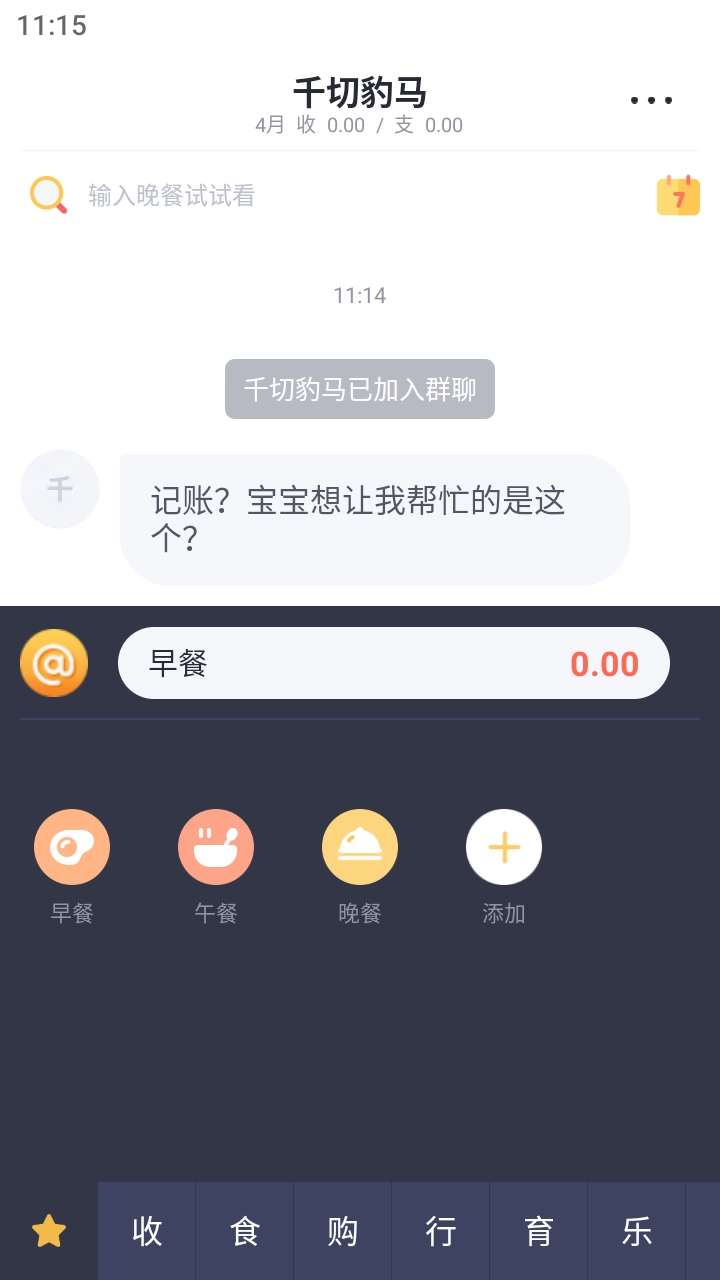
Task: Select the 午餐 lunch bowl icon
Action: (x=216, y=846)
